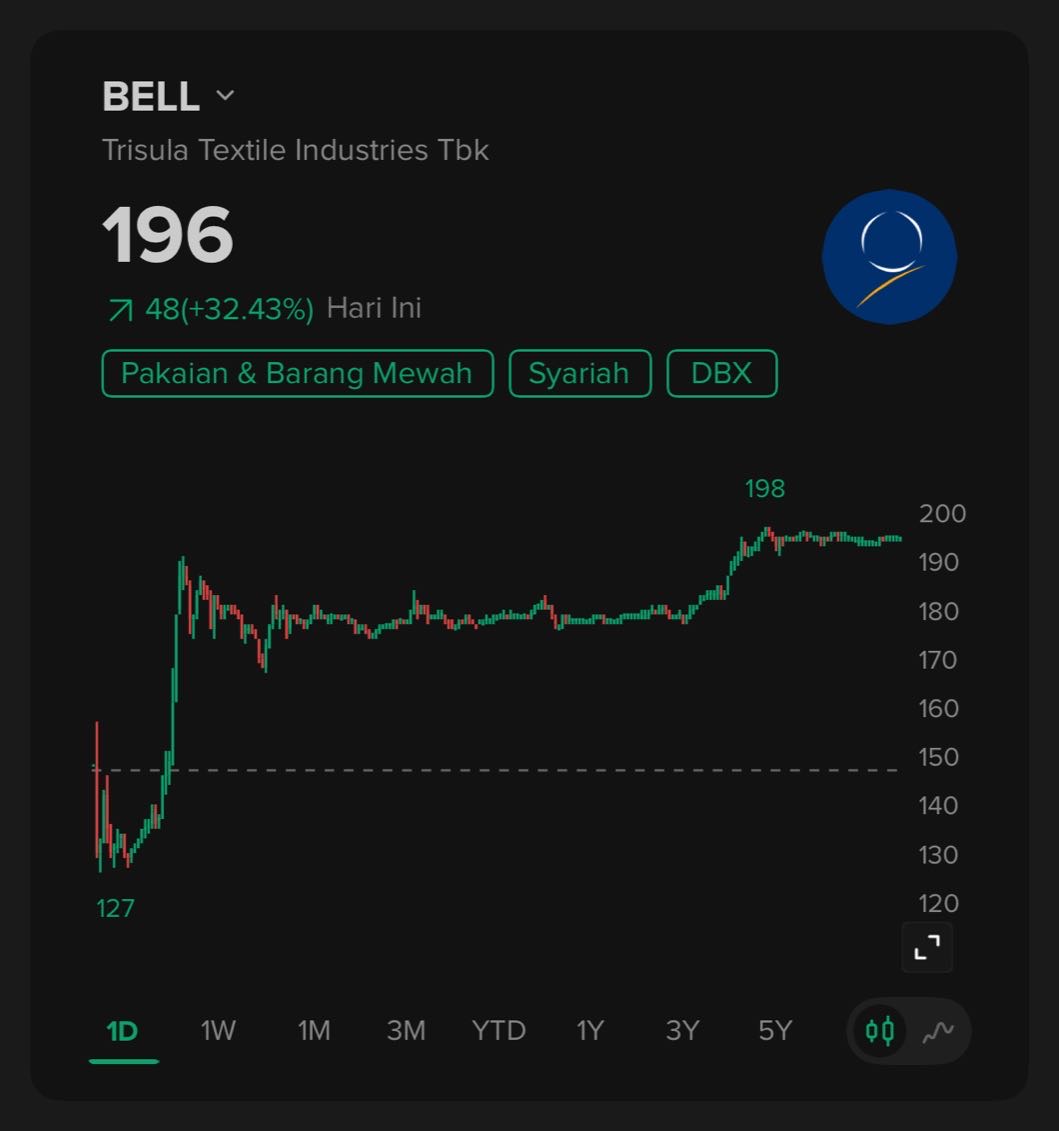View the YTD price range
This screenshot has width=1059, height=1131.
pos(498,1030)
